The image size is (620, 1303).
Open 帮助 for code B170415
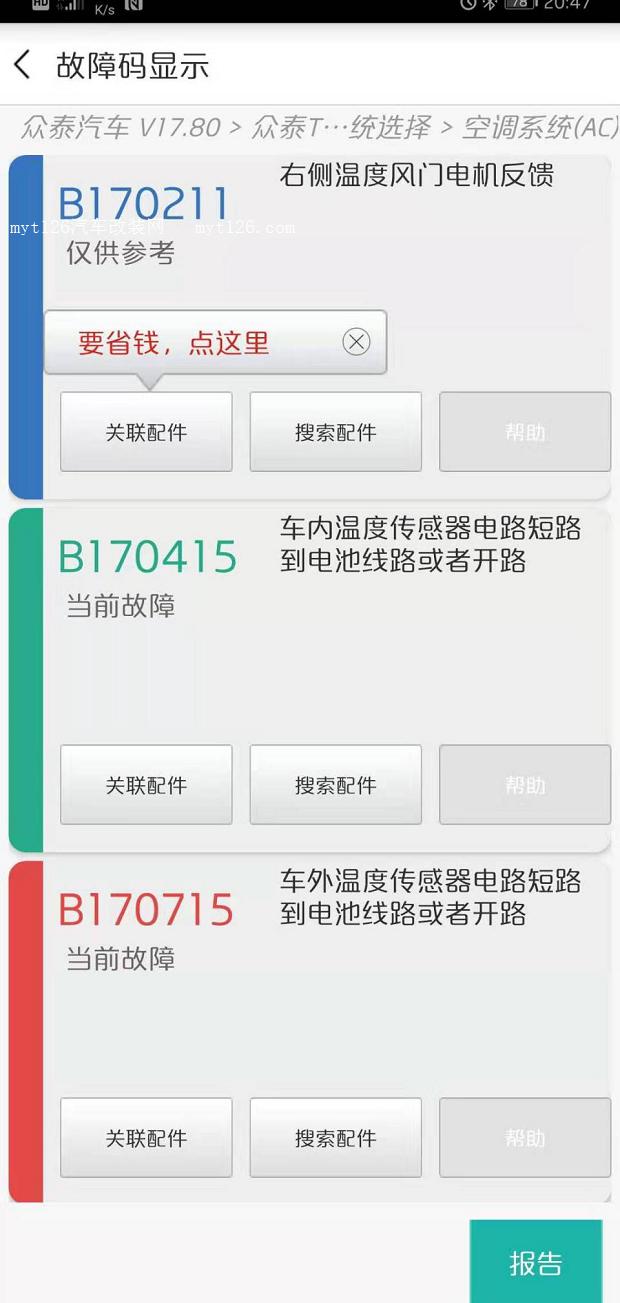coord(525,785)
